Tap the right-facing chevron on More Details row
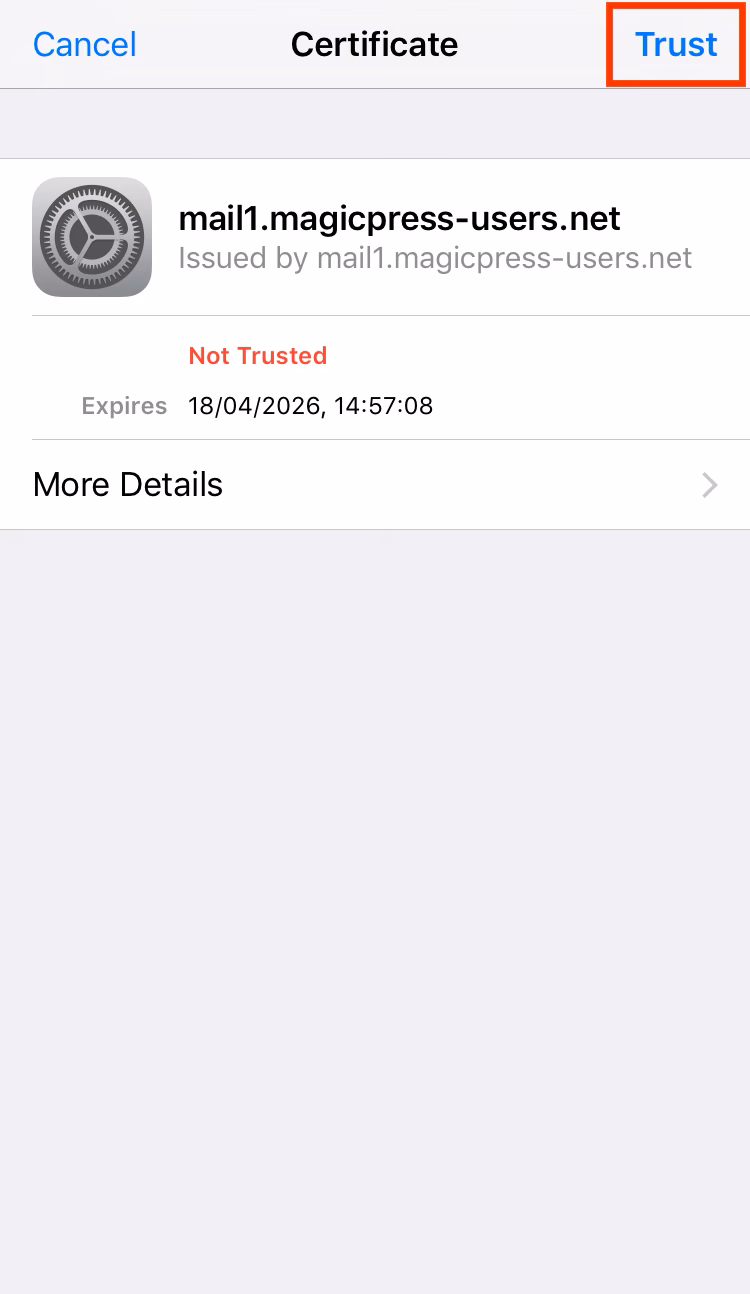 coord(710,485)
